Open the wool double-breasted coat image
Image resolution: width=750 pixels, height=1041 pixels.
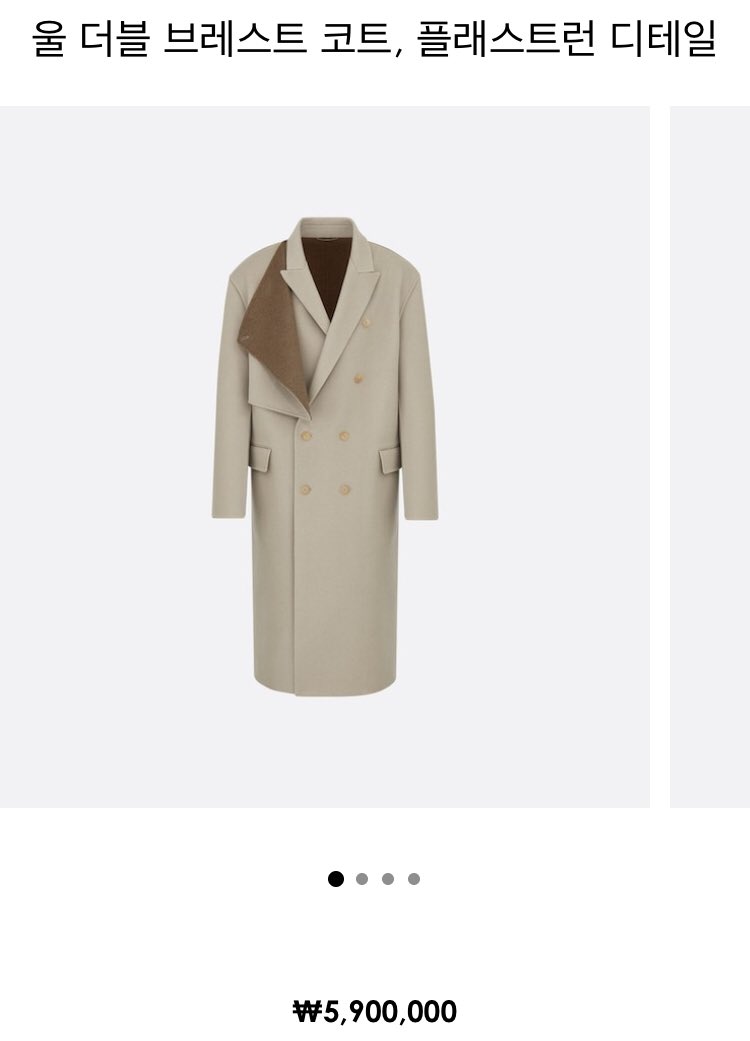point(324,456)
